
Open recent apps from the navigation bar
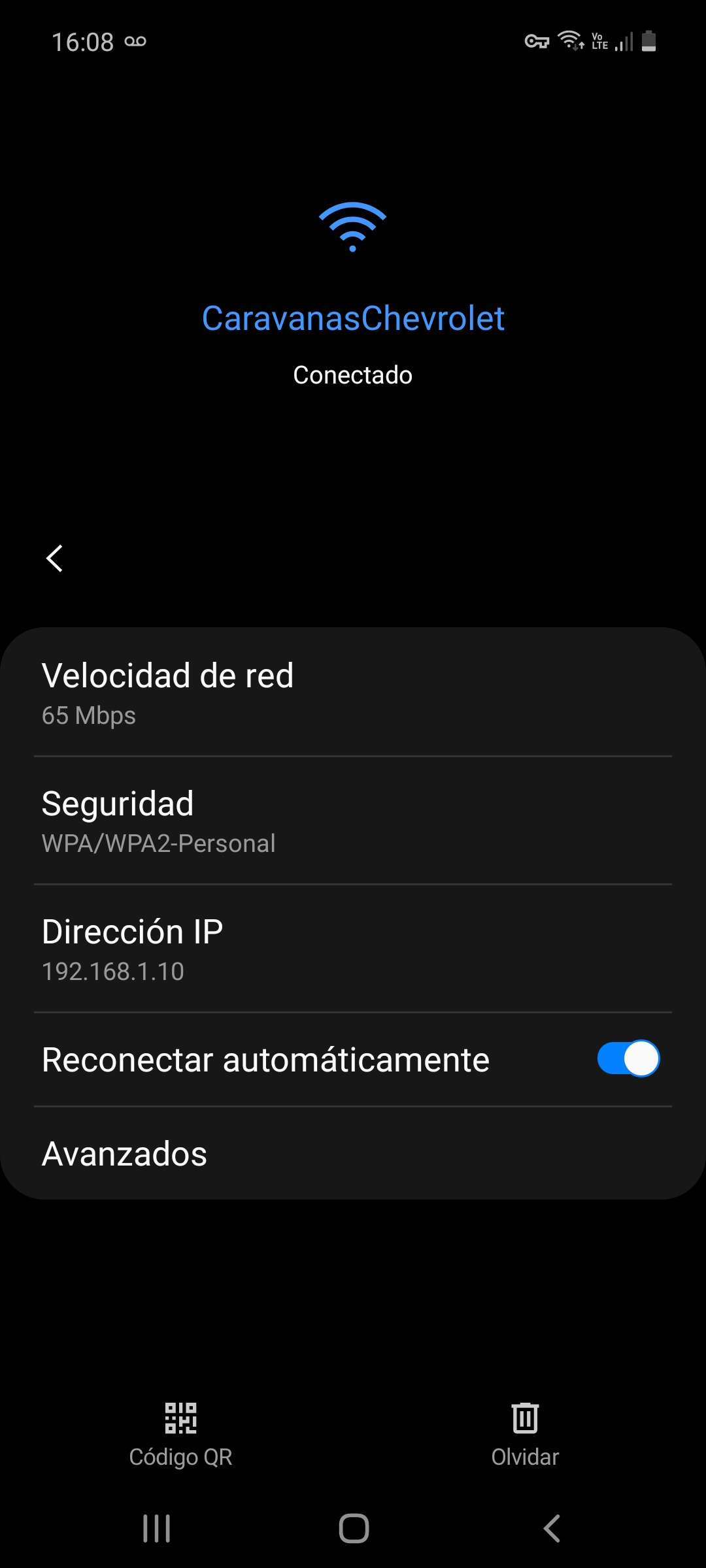[157, 1529]
